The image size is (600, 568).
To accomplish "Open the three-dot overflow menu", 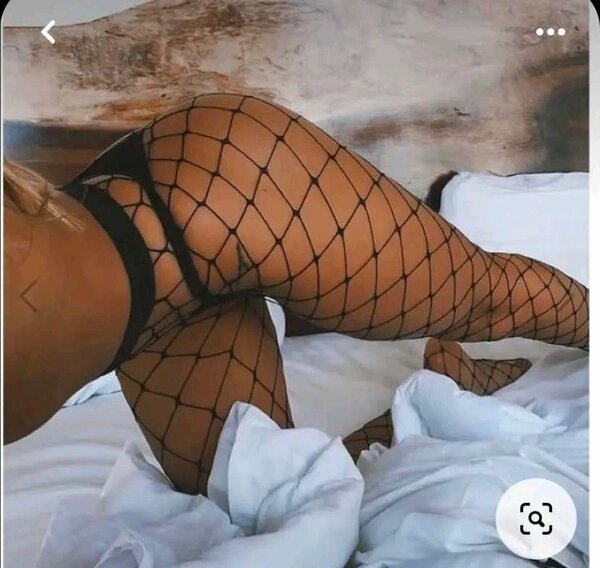I will 550,32.
